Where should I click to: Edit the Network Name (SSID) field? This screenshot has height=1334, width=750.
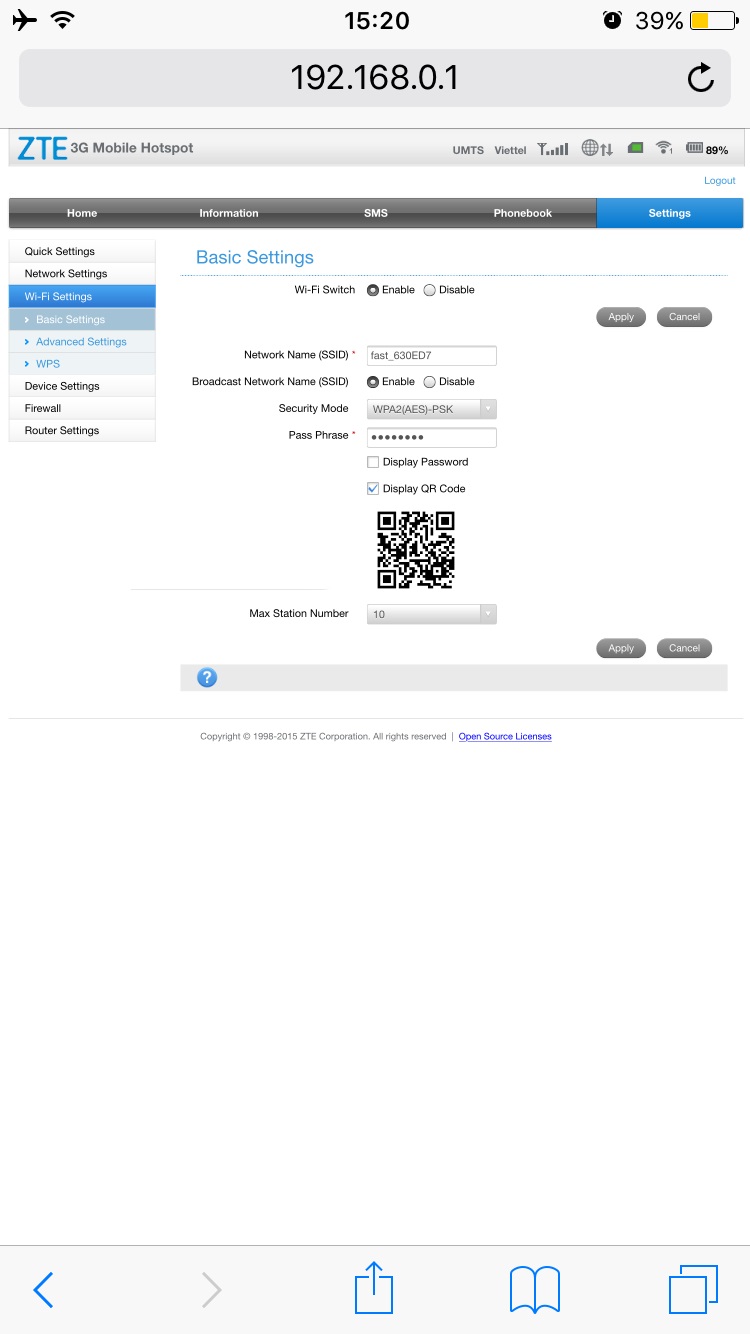coord(431,355)
